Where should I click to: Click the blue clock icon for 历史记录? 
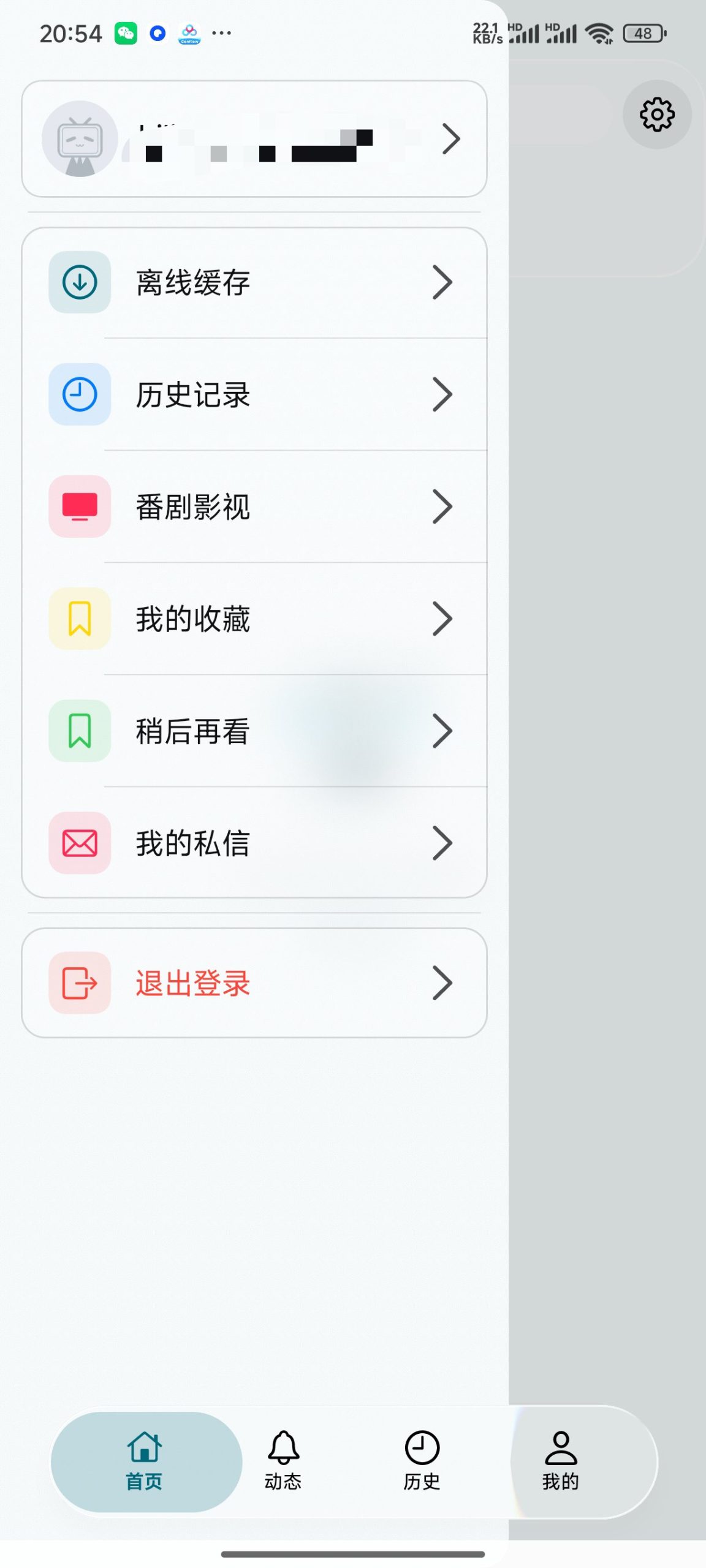pos(80,394)
